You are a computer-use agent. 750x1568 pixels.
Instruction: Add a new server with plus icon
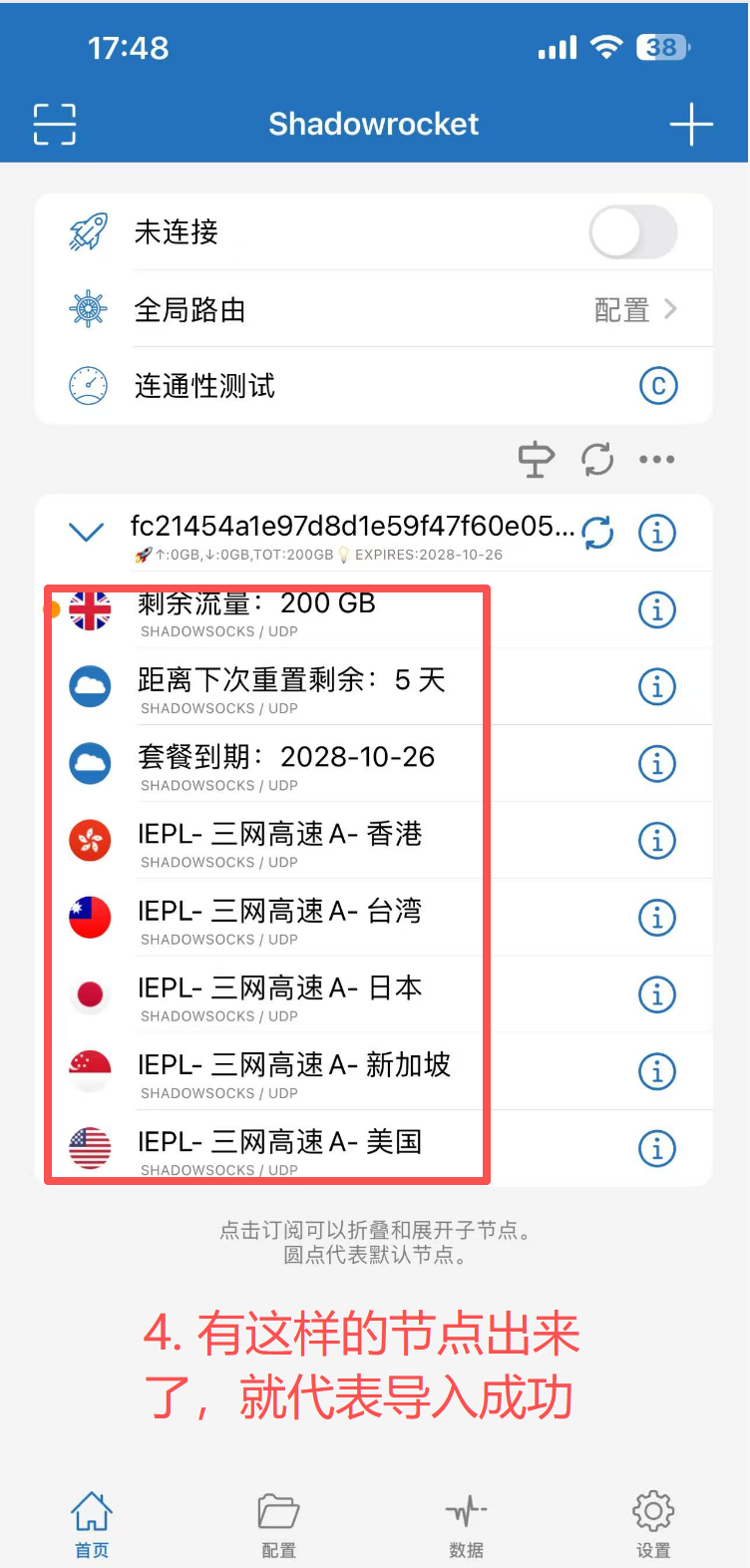[690, 126]
